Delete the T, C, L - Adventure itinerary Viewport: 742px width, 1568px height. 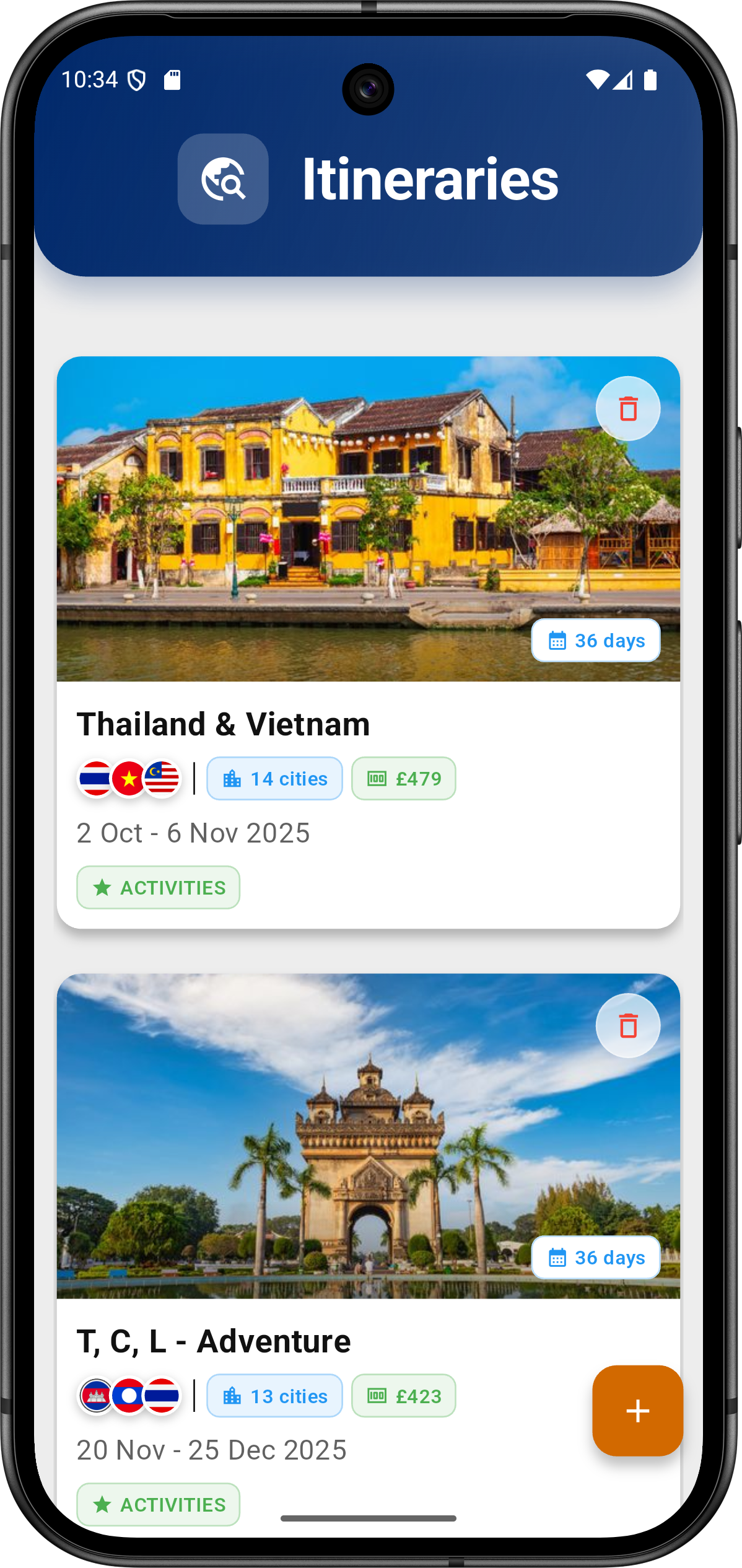tap(628, 1026)
